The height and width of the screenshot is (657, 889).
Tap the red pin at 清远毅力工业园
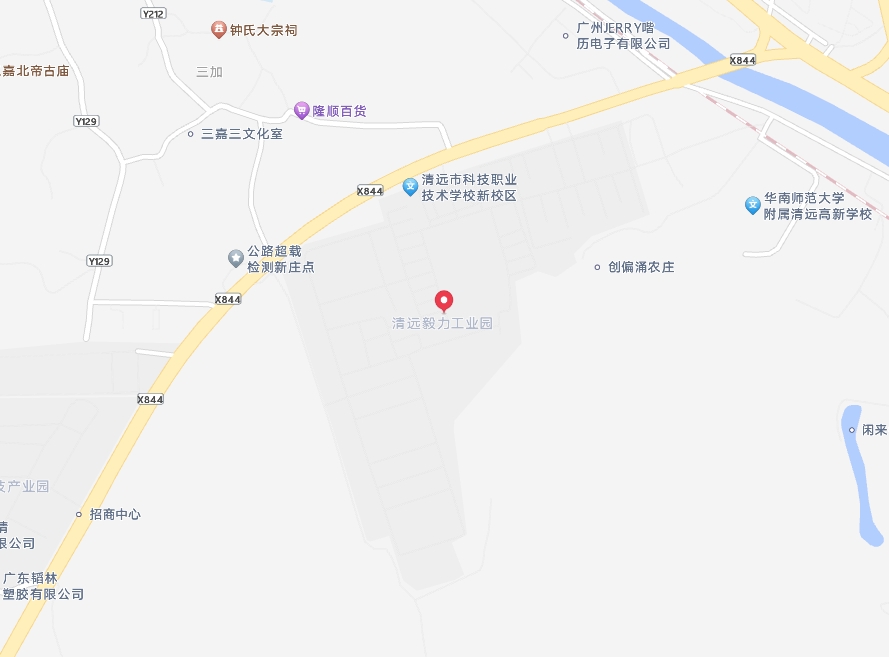[x=444, y=300]
